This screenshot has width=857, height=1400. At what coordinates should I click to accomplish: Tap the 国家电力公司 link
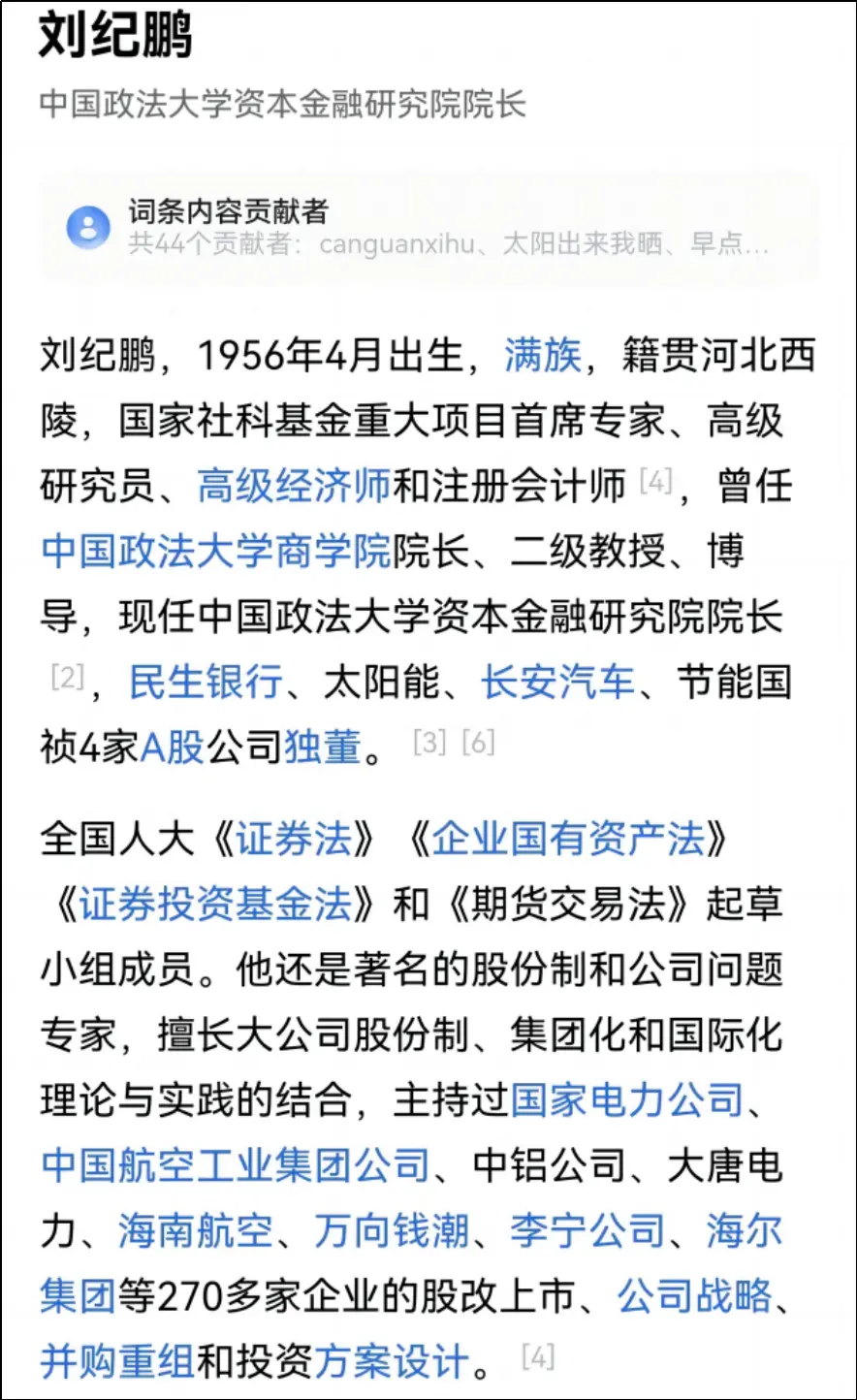tap(627, 1100)
